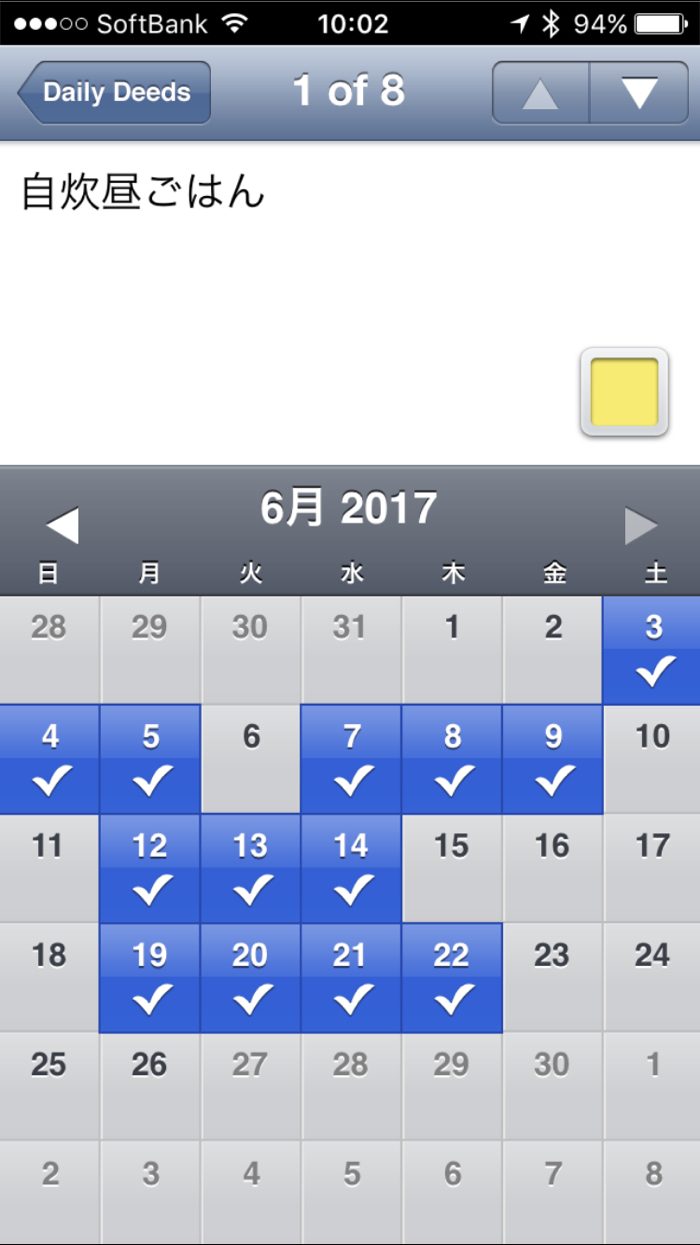Image resolution: width=700 pixels, height=1245 pixels.
Task: Go to the next deed with down arrow
Action: pyautogui.click(x=638, y=93)
